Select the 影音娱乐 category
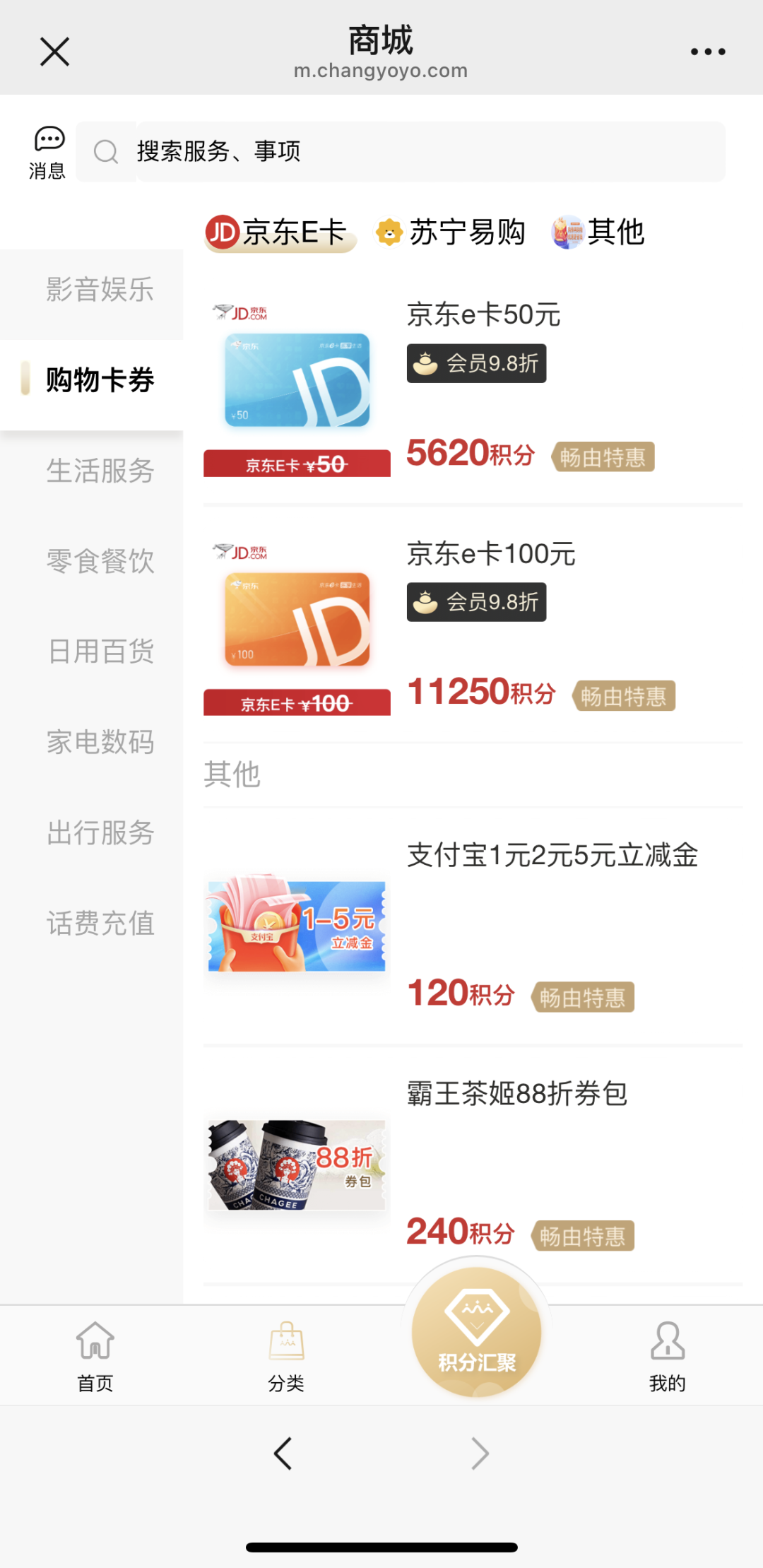 pyautogui.click(x=100, y=290)
